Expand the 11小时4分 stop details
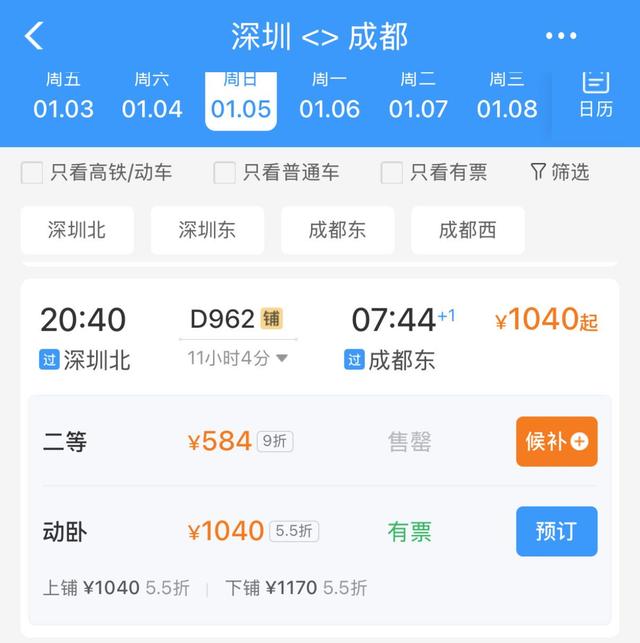The height and width of the screenshot is (643, 640). 238,358
